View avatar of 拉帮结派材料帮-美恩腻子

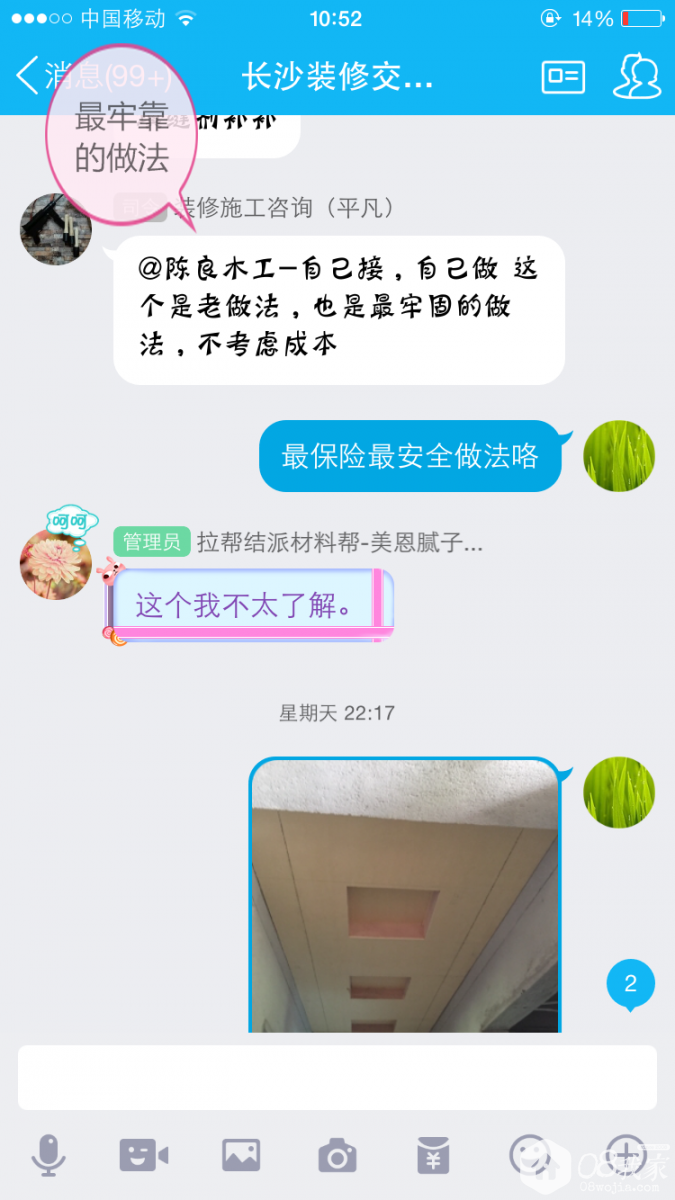point(56,564)
